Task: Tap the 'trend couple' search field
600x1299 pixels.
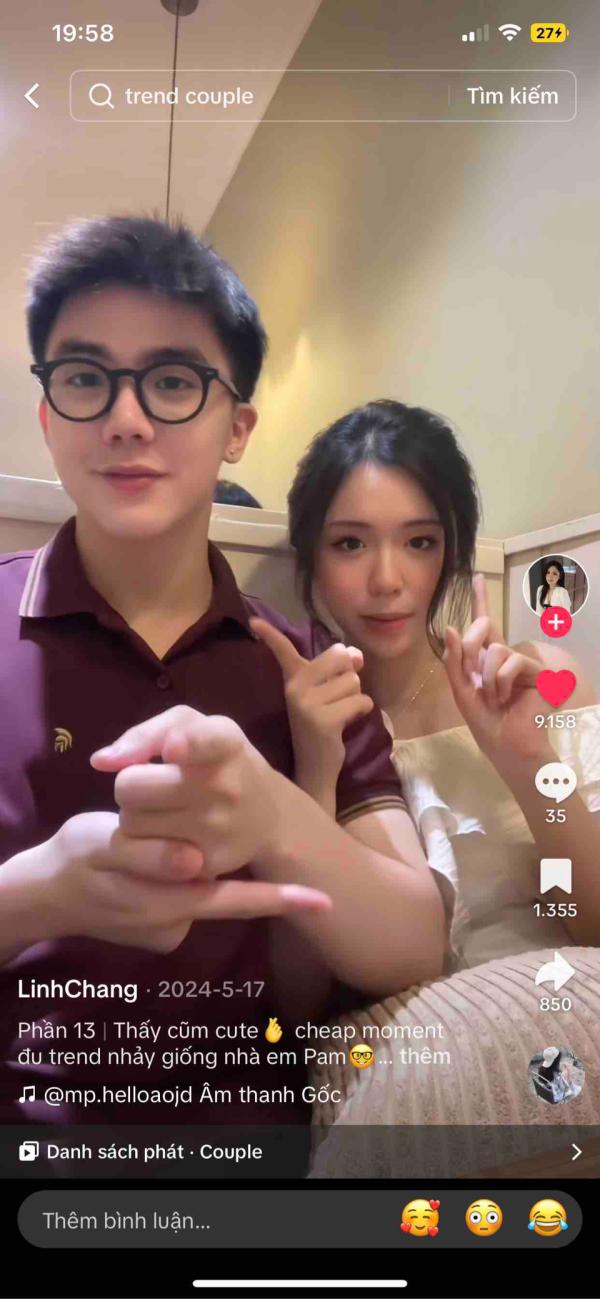Action: pyautogui.click(x=260, y=96)
